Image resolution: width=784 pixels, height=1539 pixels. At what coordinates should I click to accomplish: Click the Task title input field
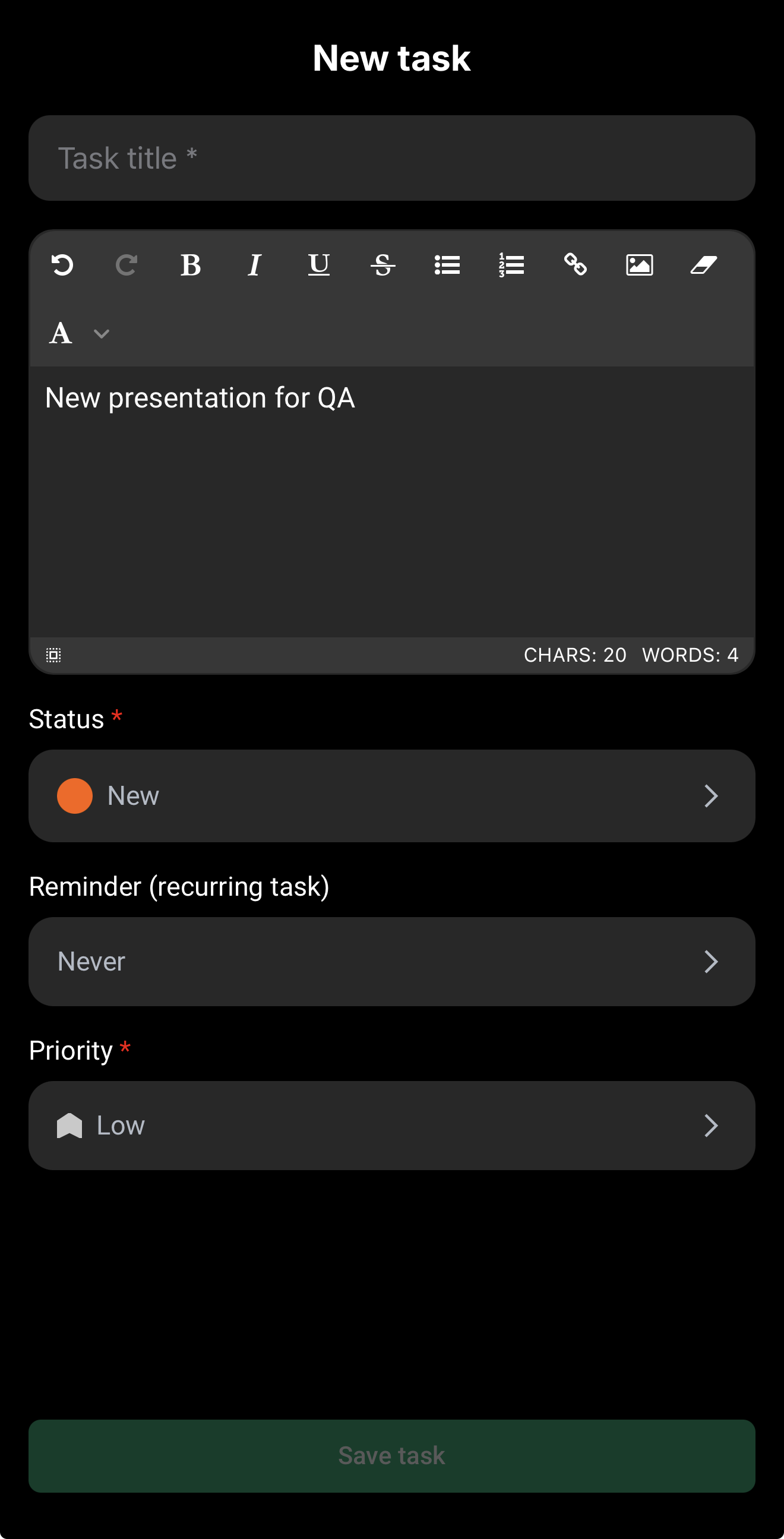pyautogui.click(x=392, y=158)
